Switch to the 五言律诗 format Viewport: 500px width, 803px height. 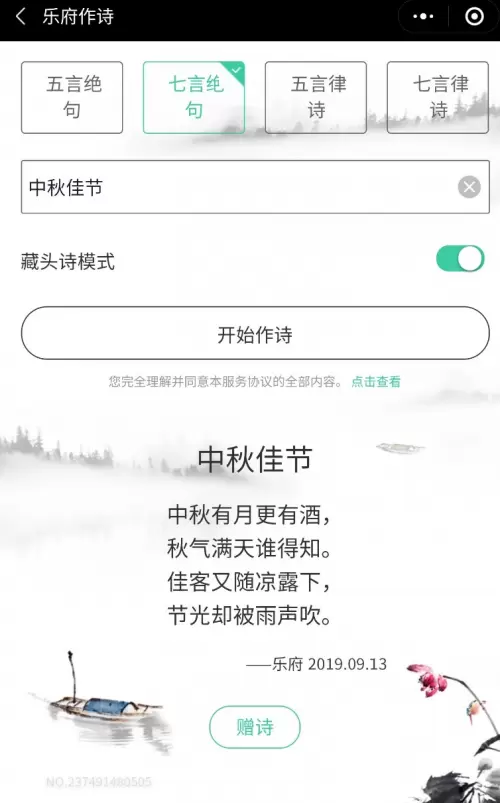coord(316,97)
